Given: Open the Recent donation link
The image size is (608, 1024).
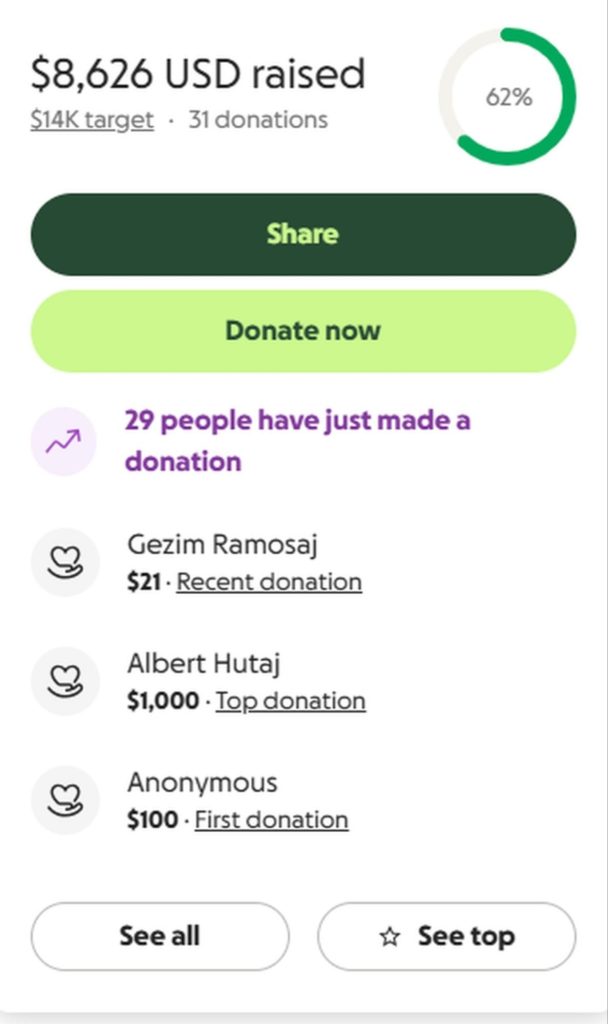Looking at the screenshot, I should (x=269, y=582).
